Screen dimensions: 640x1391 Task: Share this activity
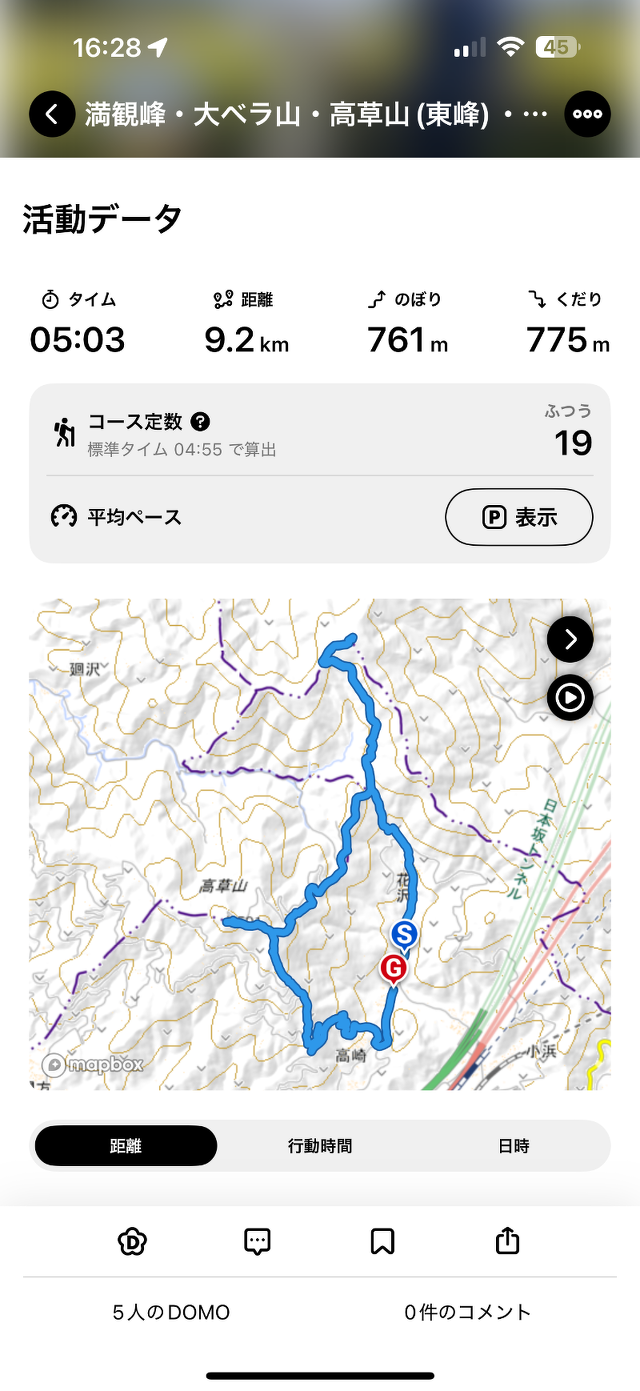[507, 1241]
